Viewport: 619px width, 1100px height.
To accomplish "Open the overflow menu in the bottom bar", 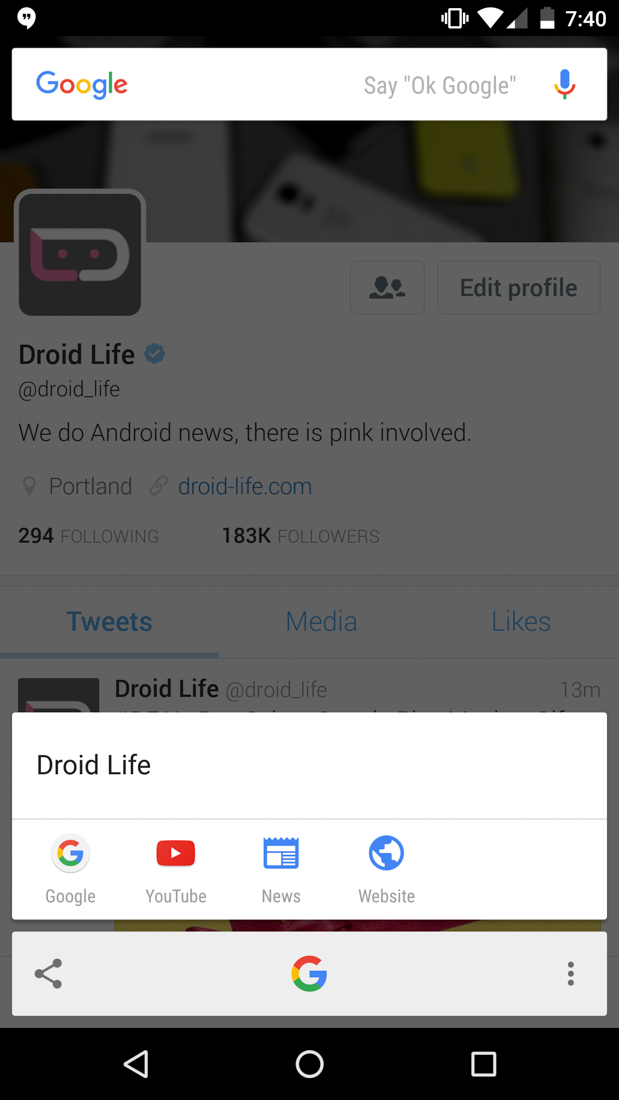I will pos(571,974).
